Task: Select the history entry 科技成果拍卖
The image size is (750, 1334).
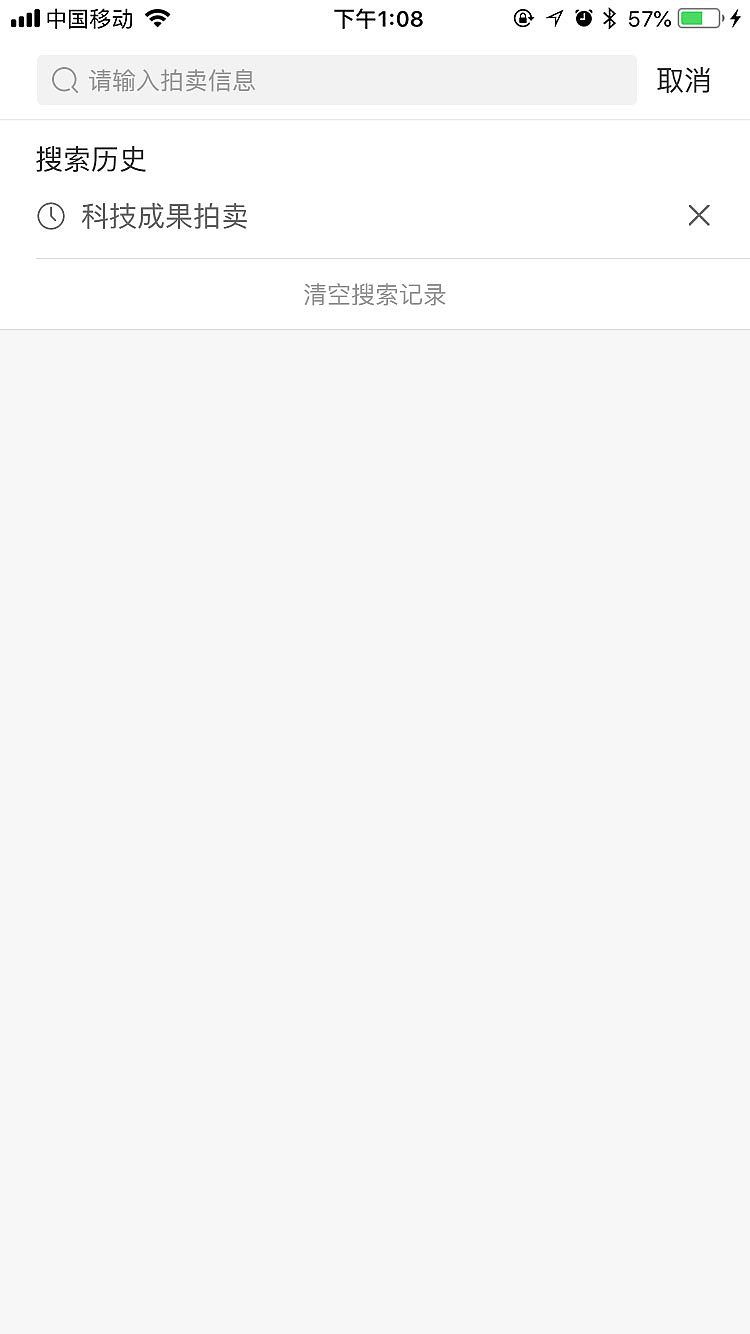Action: pos(164,216)
